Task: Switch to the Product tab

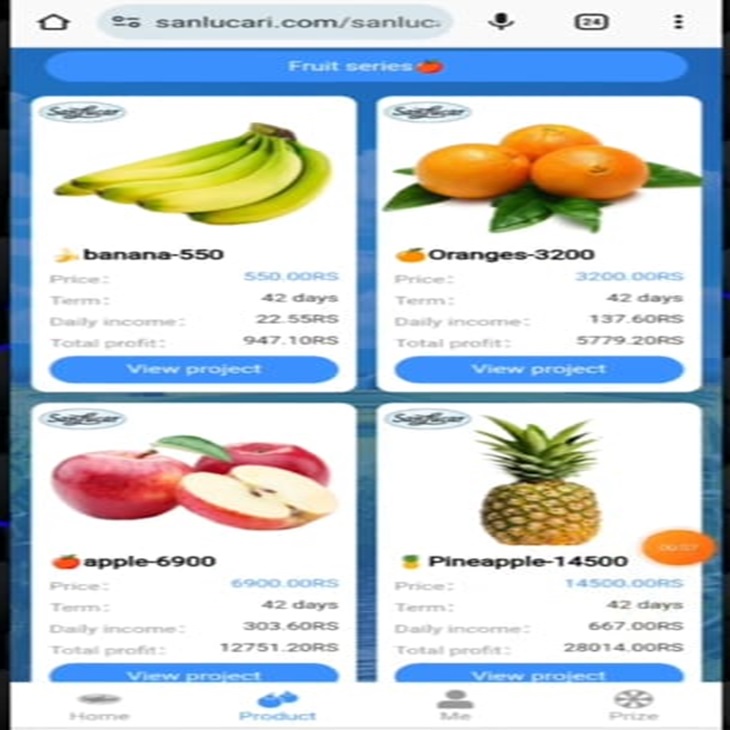Action: click(277, 706)
